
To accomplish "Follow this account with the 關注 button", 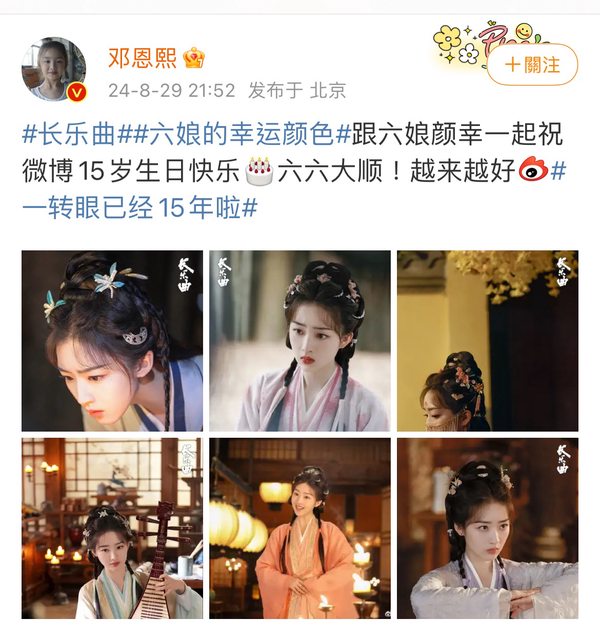I will pyautogui.click(x=532, y=65).
